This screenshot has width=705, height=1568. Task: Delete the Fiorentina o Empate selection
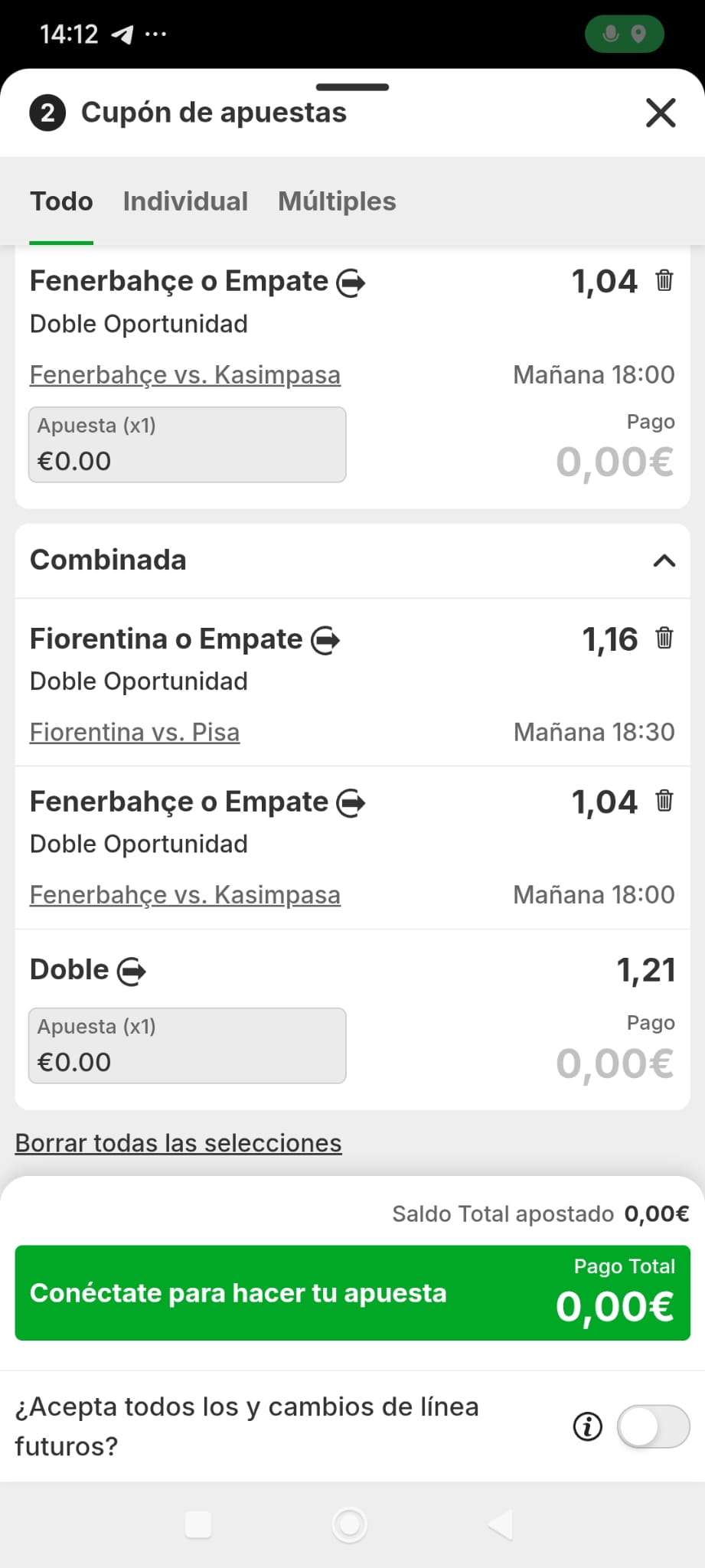click(664, 638)
